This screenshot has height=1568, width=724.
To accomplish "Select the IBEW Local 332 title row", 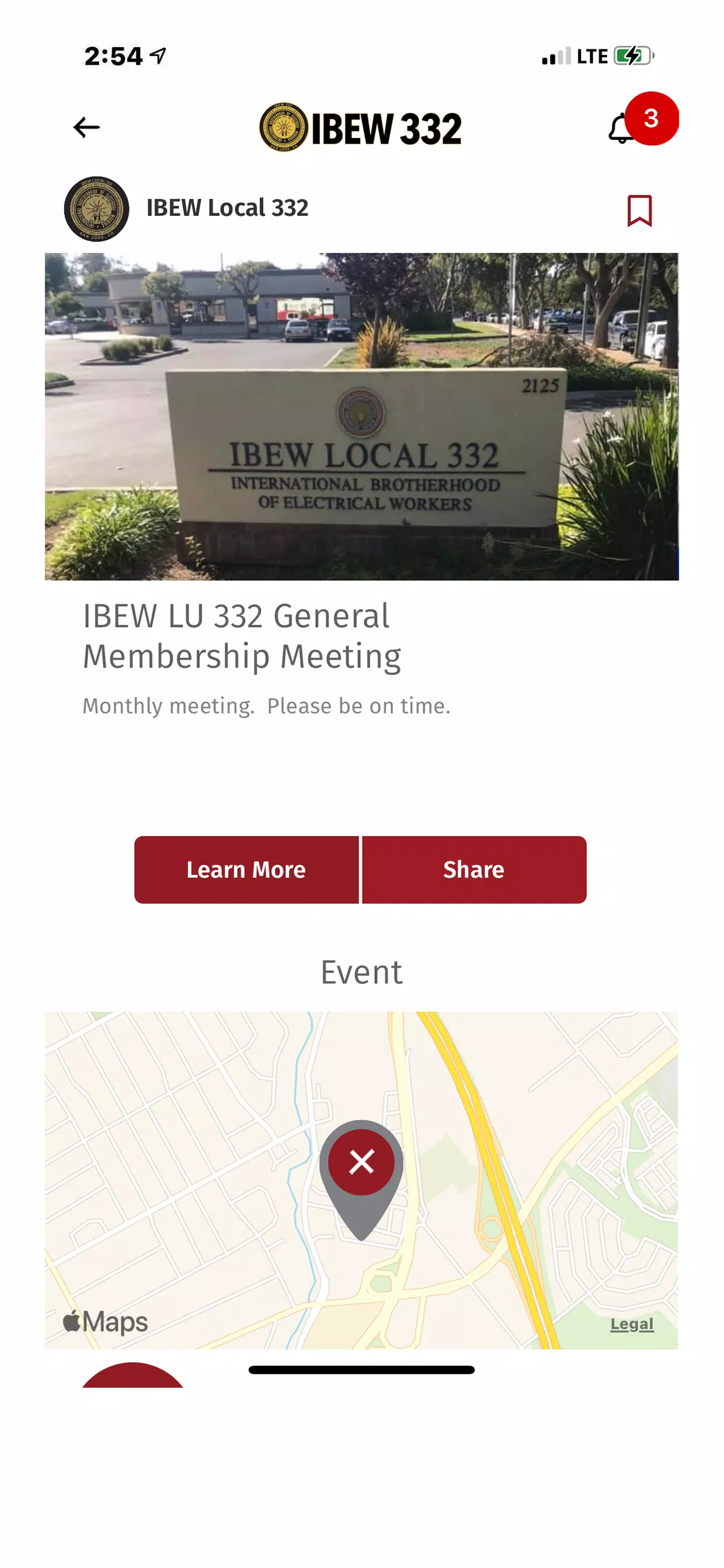I will 227,208.
